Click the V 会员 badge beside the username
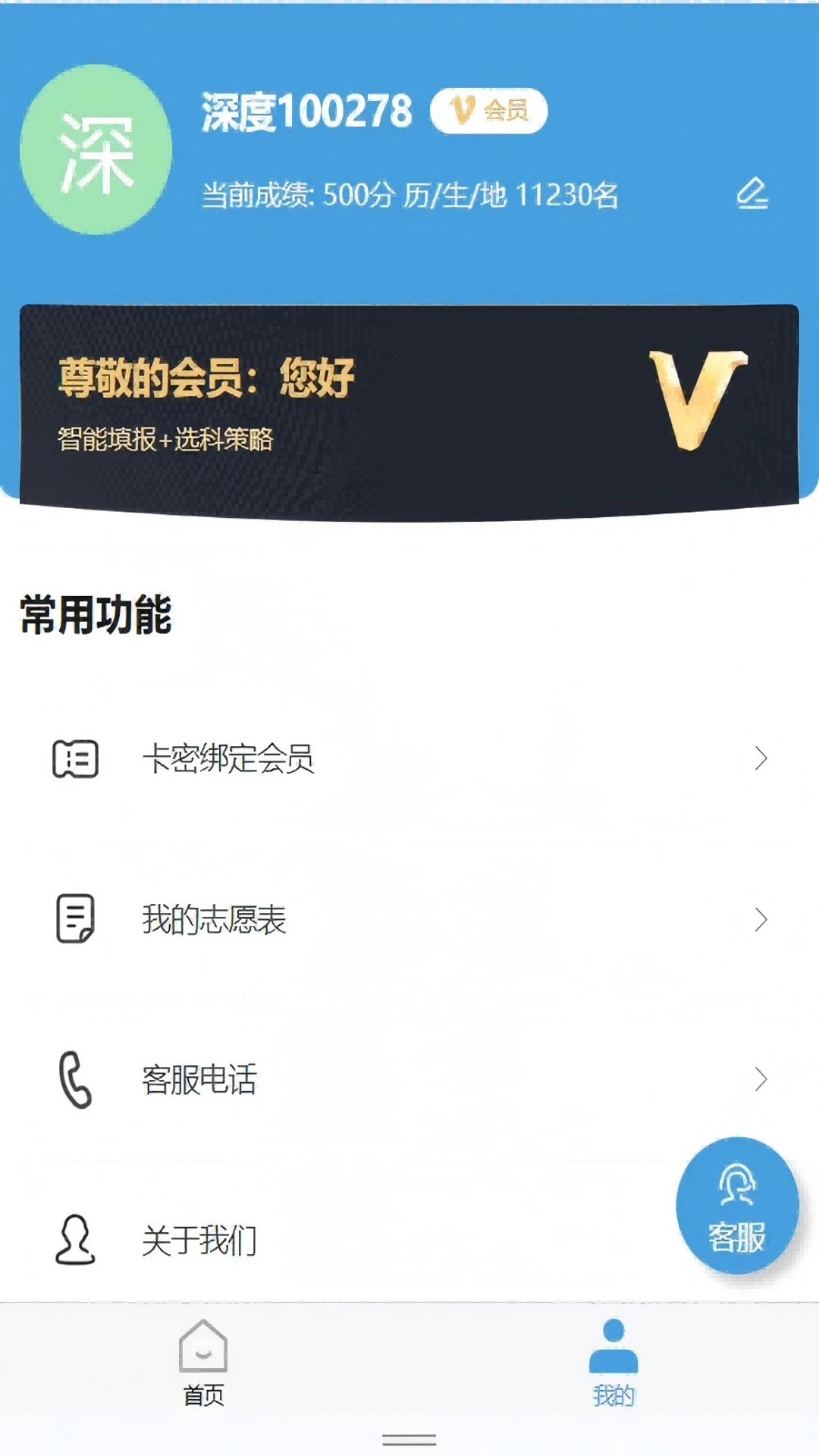The width and height of the screenshot is (819, 1456). (491, 111)
